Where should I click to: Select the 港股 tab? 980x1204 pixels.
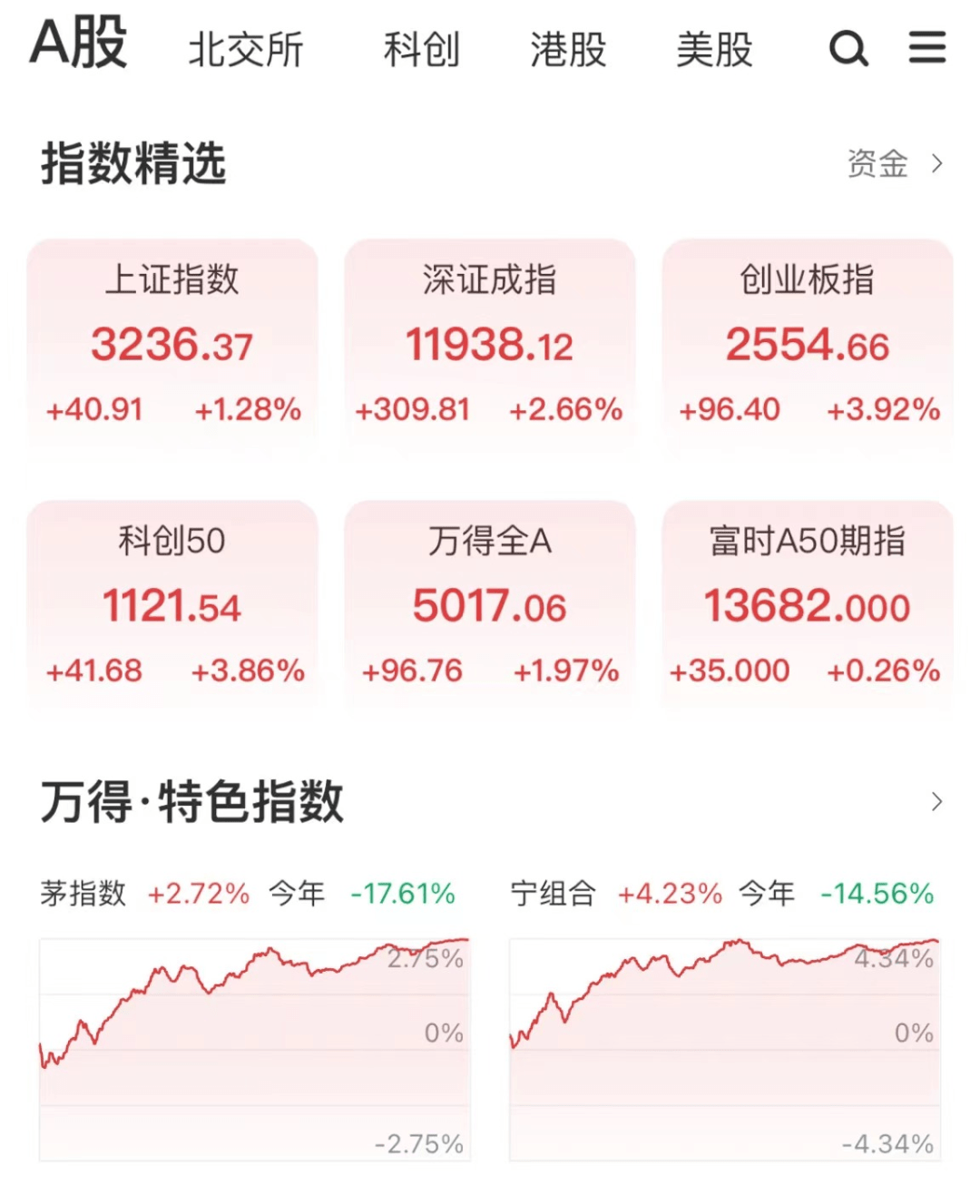pyautogui.click(x=568, y=49)
